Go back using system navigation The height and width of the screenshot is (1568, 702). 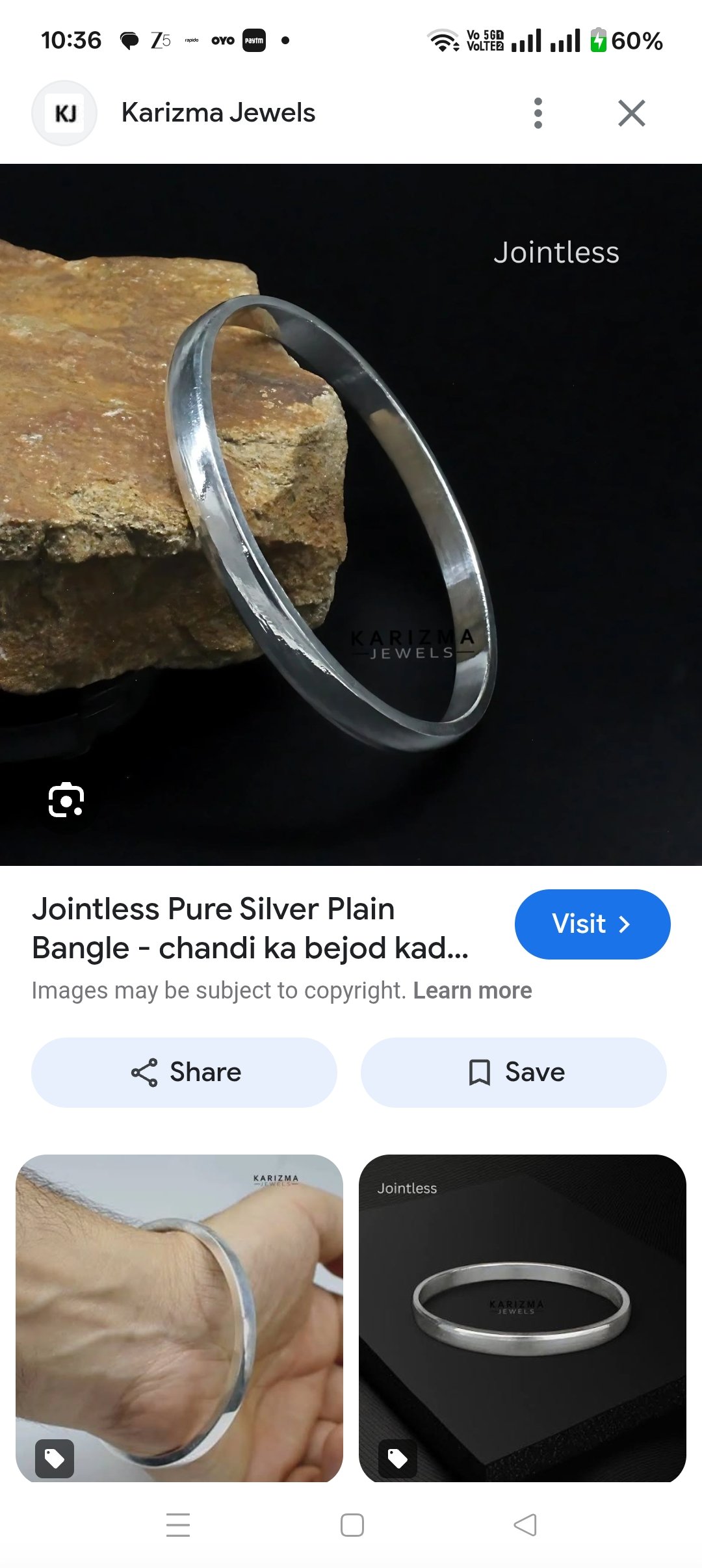click(525, 1524)
